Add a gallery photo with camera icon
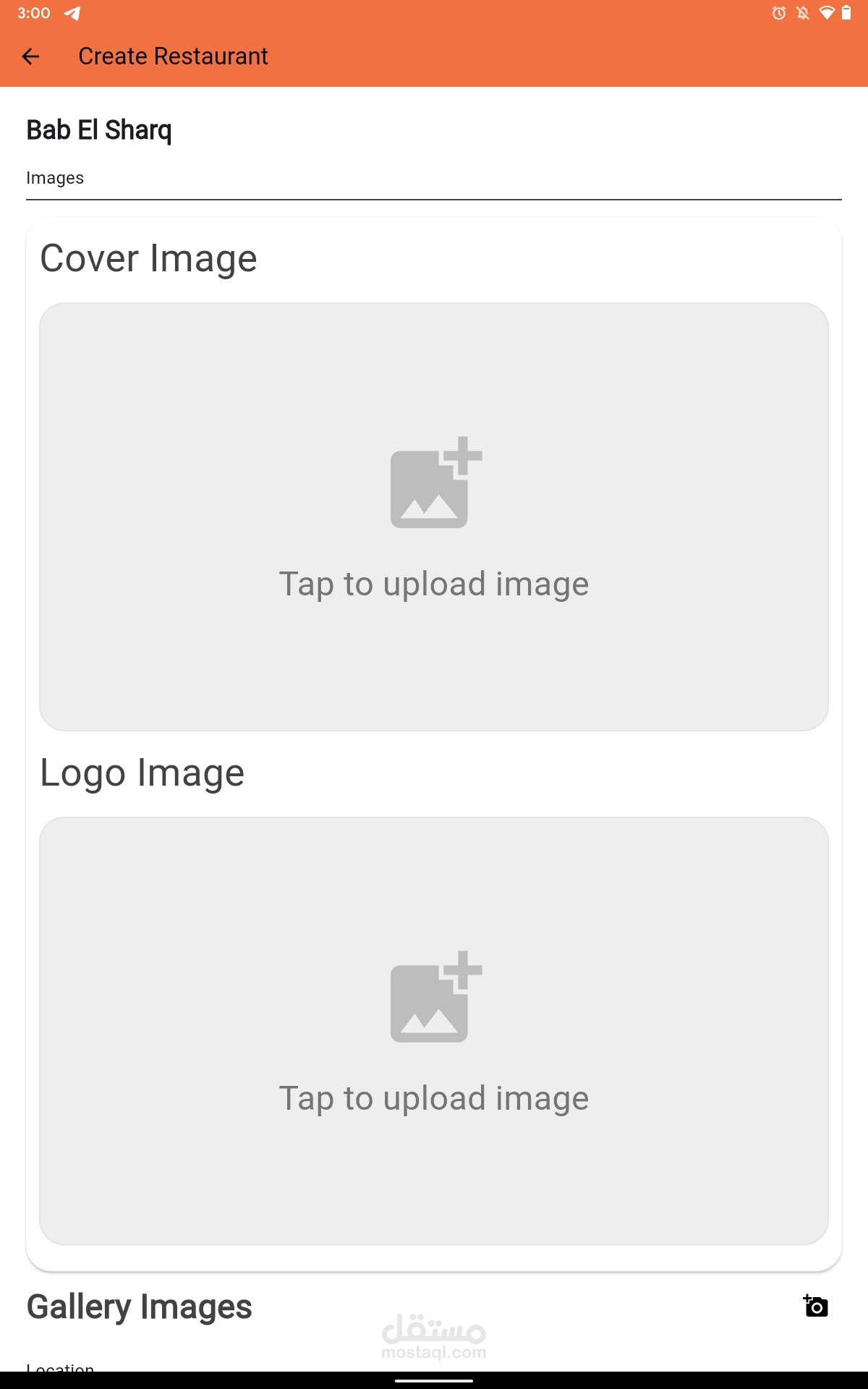Image resolution: width=868 pixels, height=1389 pixels. (x=816, y=1306)
